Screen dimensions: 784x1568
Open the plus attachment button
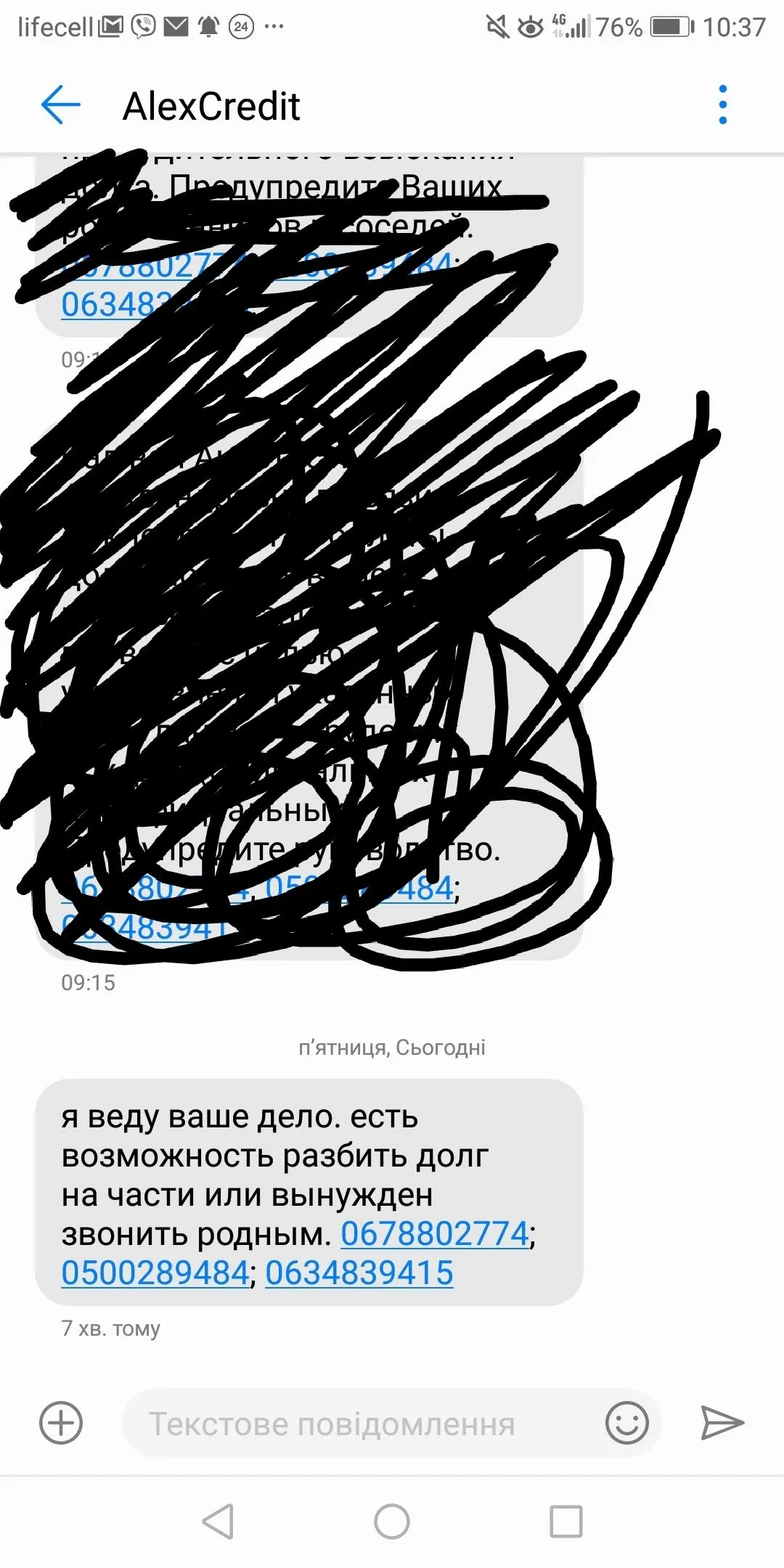[61, 1423]
